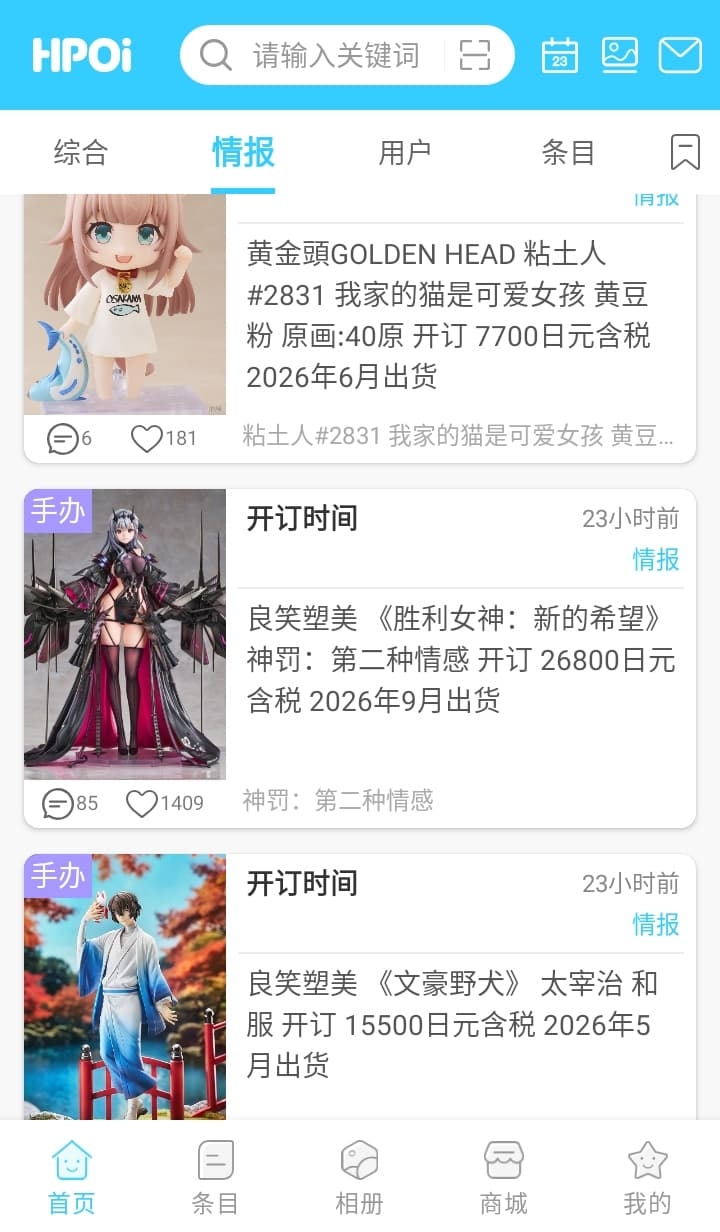This screenshot has width=720, height=1232.
Task: Click the keyword search input field
Action: [330, 55]
